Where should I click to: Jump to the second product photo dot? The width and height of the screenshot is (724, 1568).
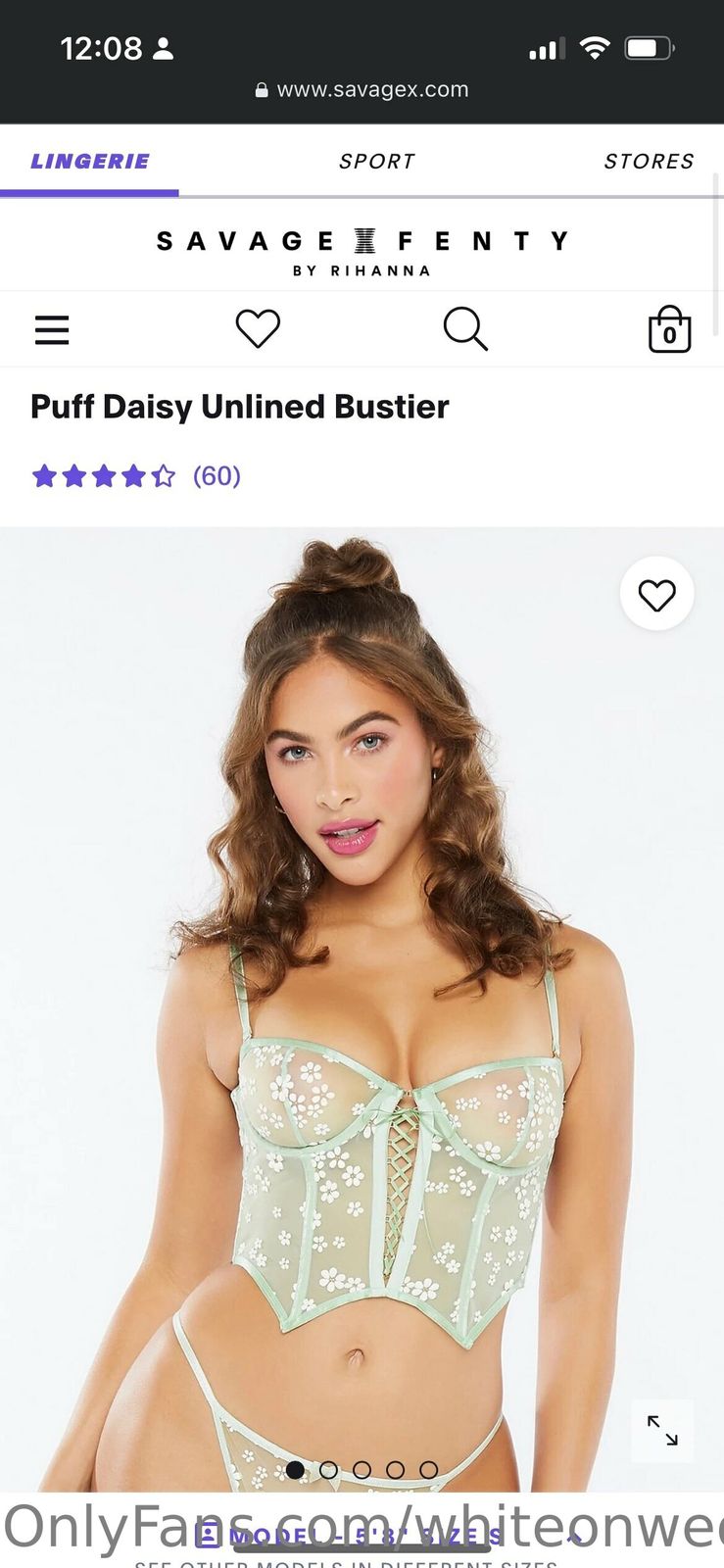328,1470
